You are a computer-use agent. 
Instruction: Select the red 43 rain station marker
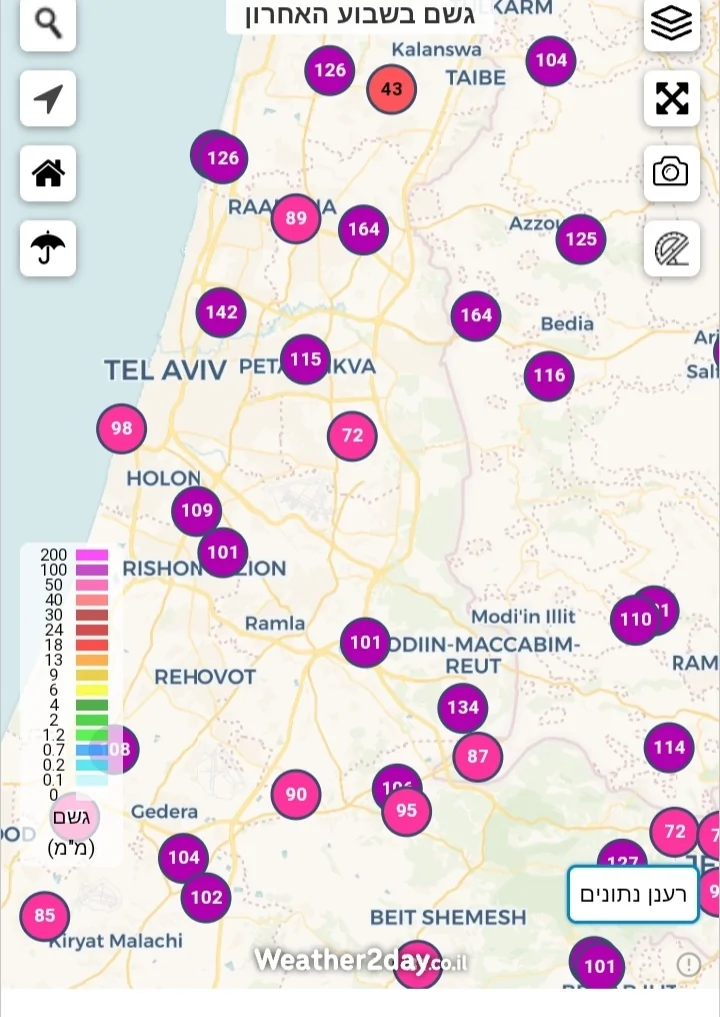391,89
